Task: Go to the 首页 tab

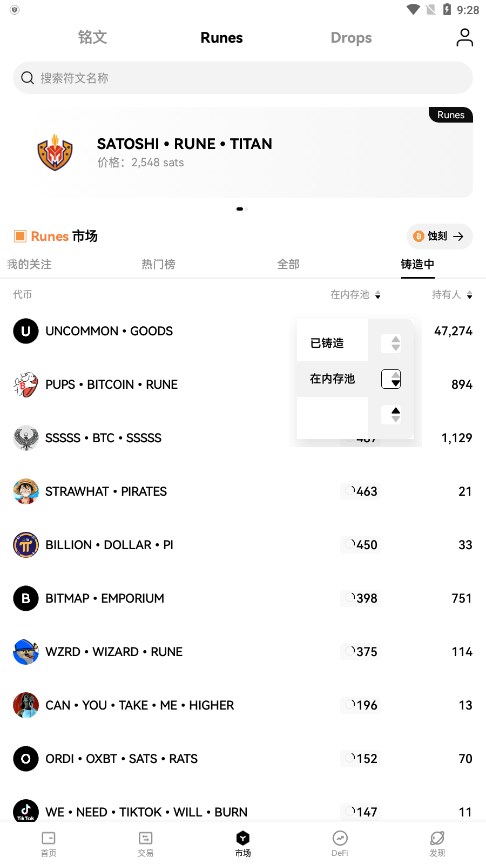Action: coord(48,844)
